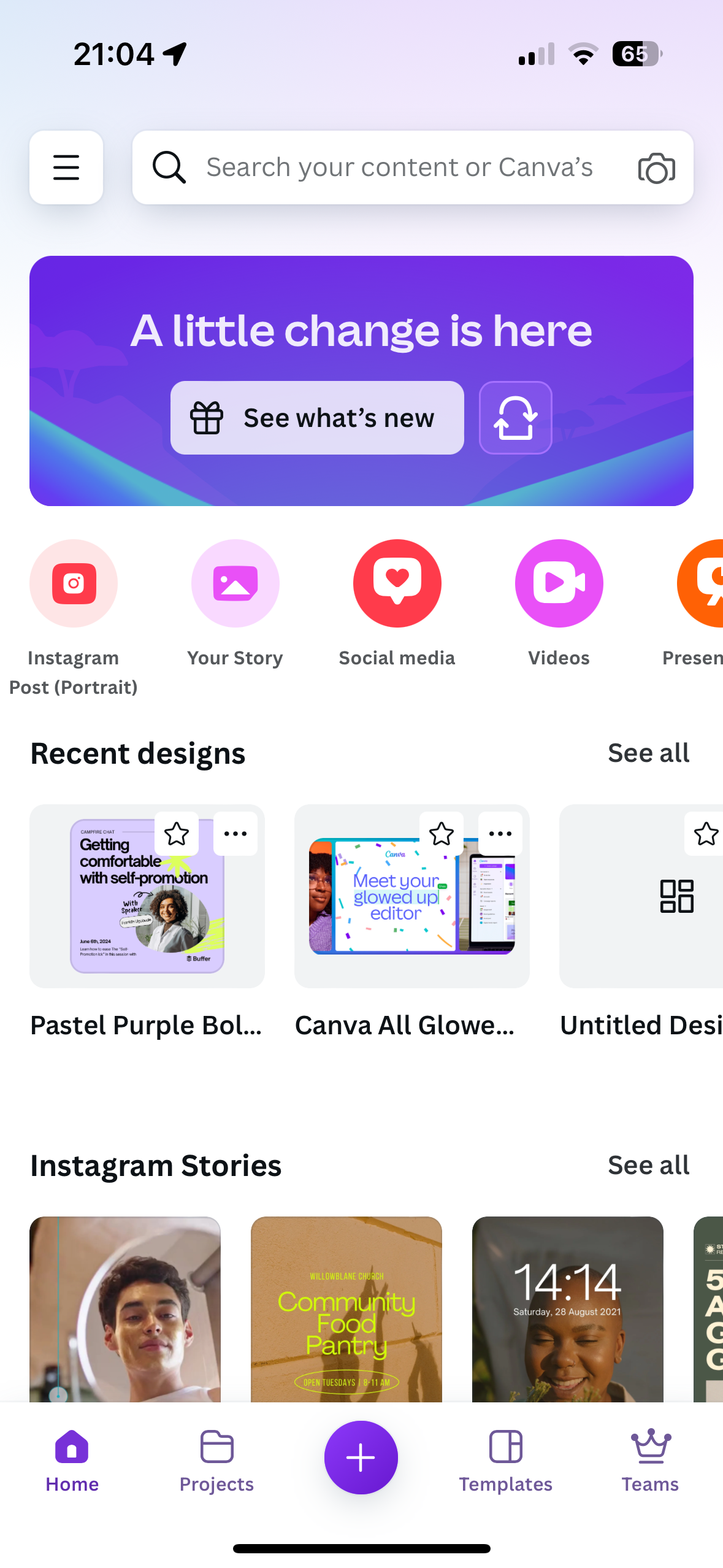Tap the upload icon on the banner
The width and height of the screenshot is (723, 1568).
[x=515, y=418]
